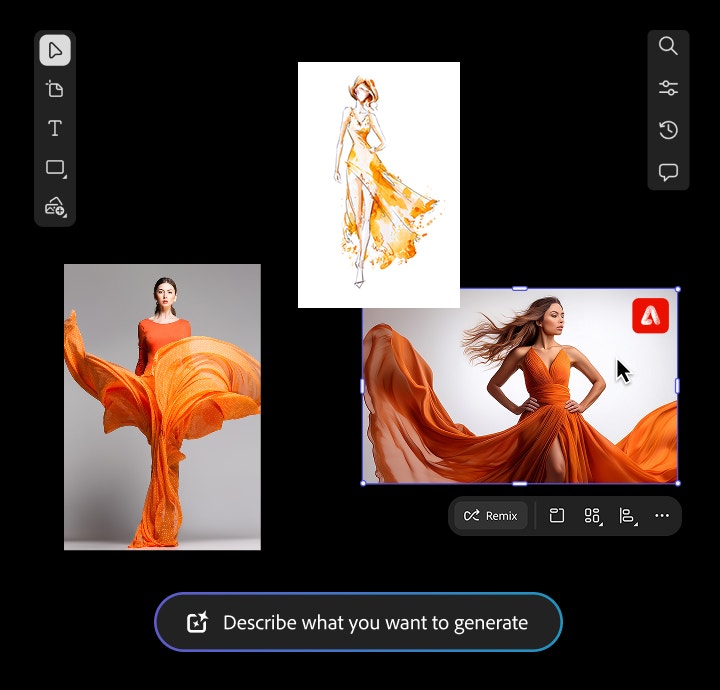Remix the selected image

491,516
